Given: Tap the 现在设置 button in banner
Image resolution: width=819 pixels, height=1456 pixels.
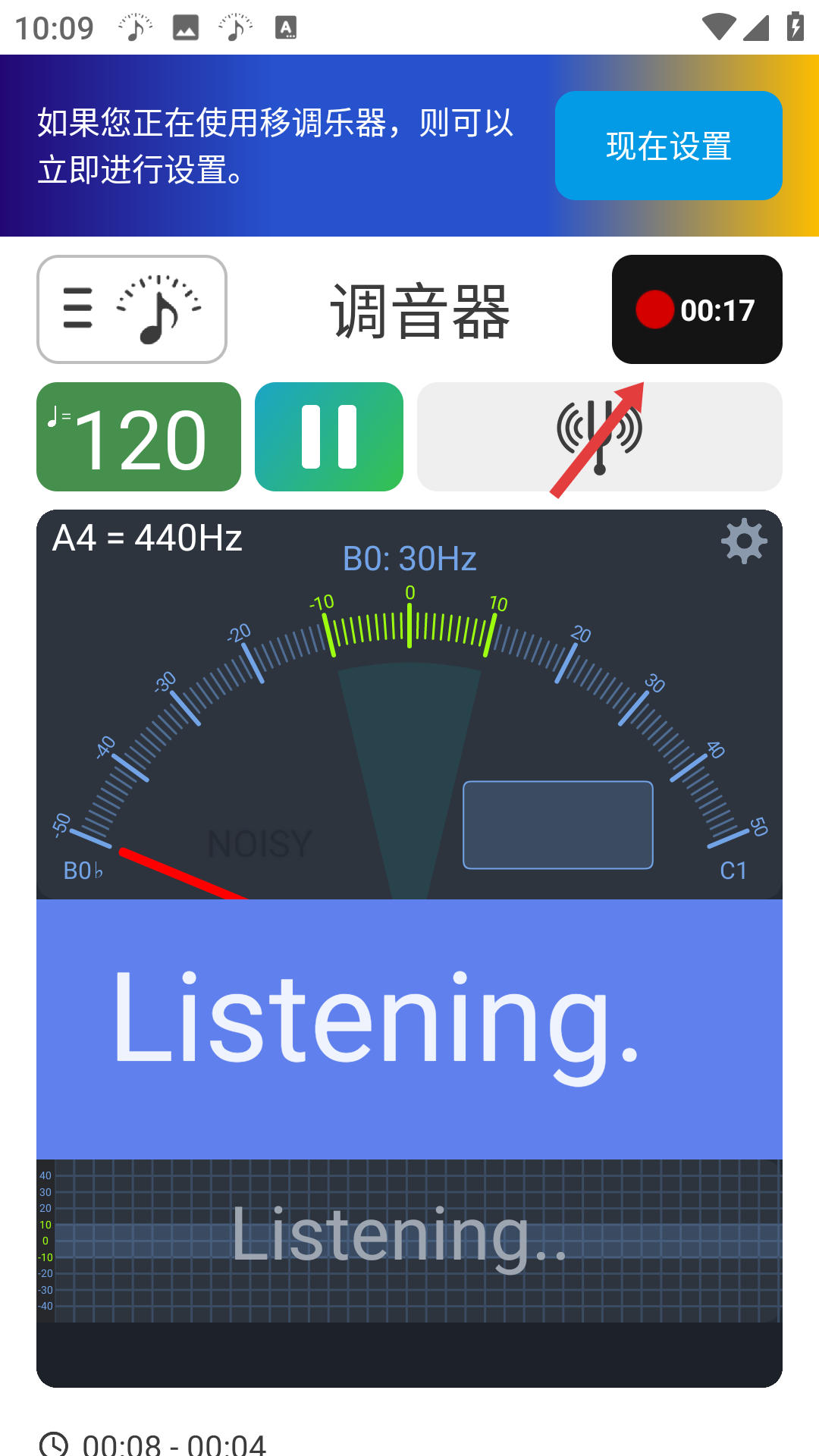Looking at the screenshot, I should [x=668, y=146].
